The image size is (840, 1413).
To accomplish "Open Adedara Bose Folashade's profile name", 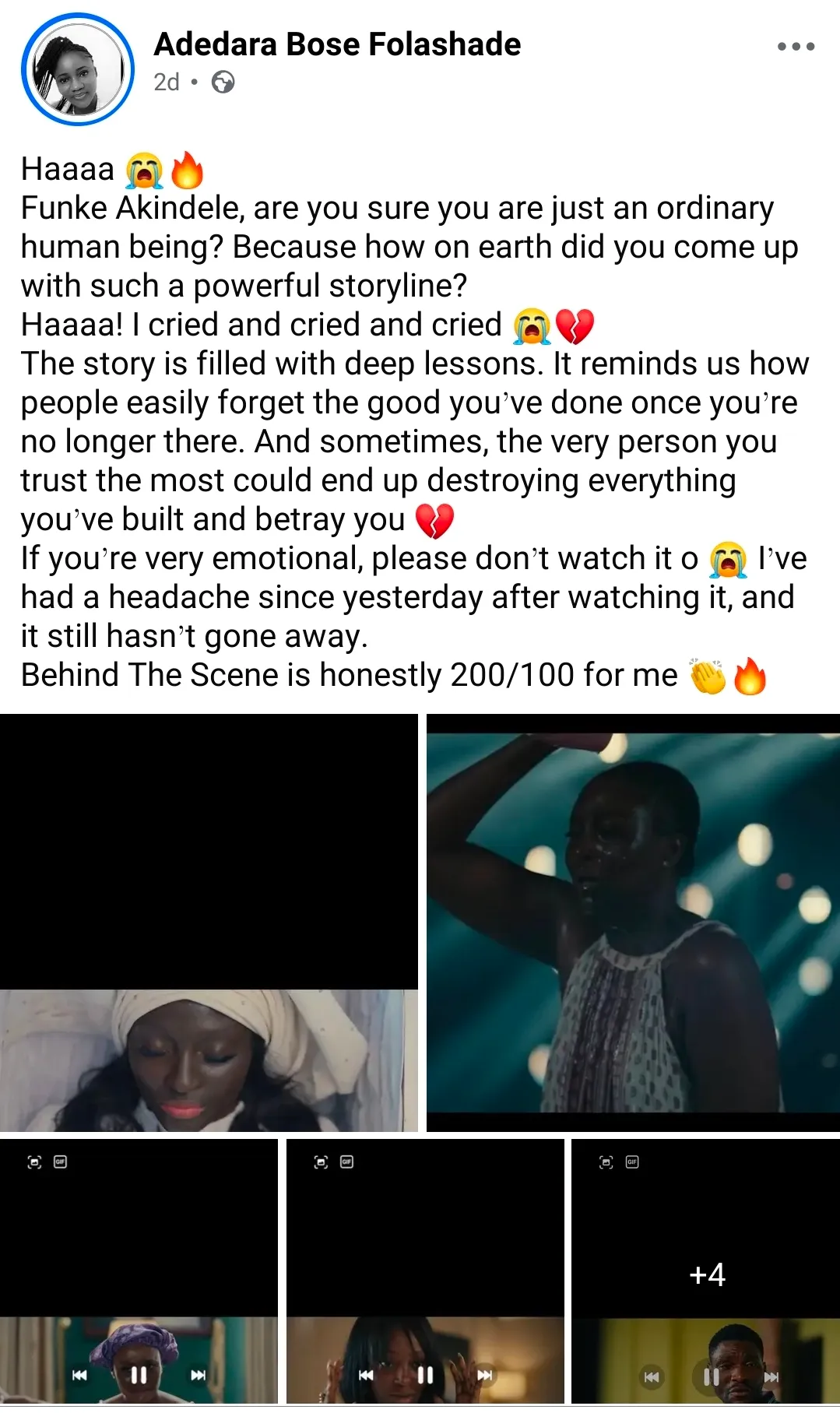I will click(x=337, y=44).
